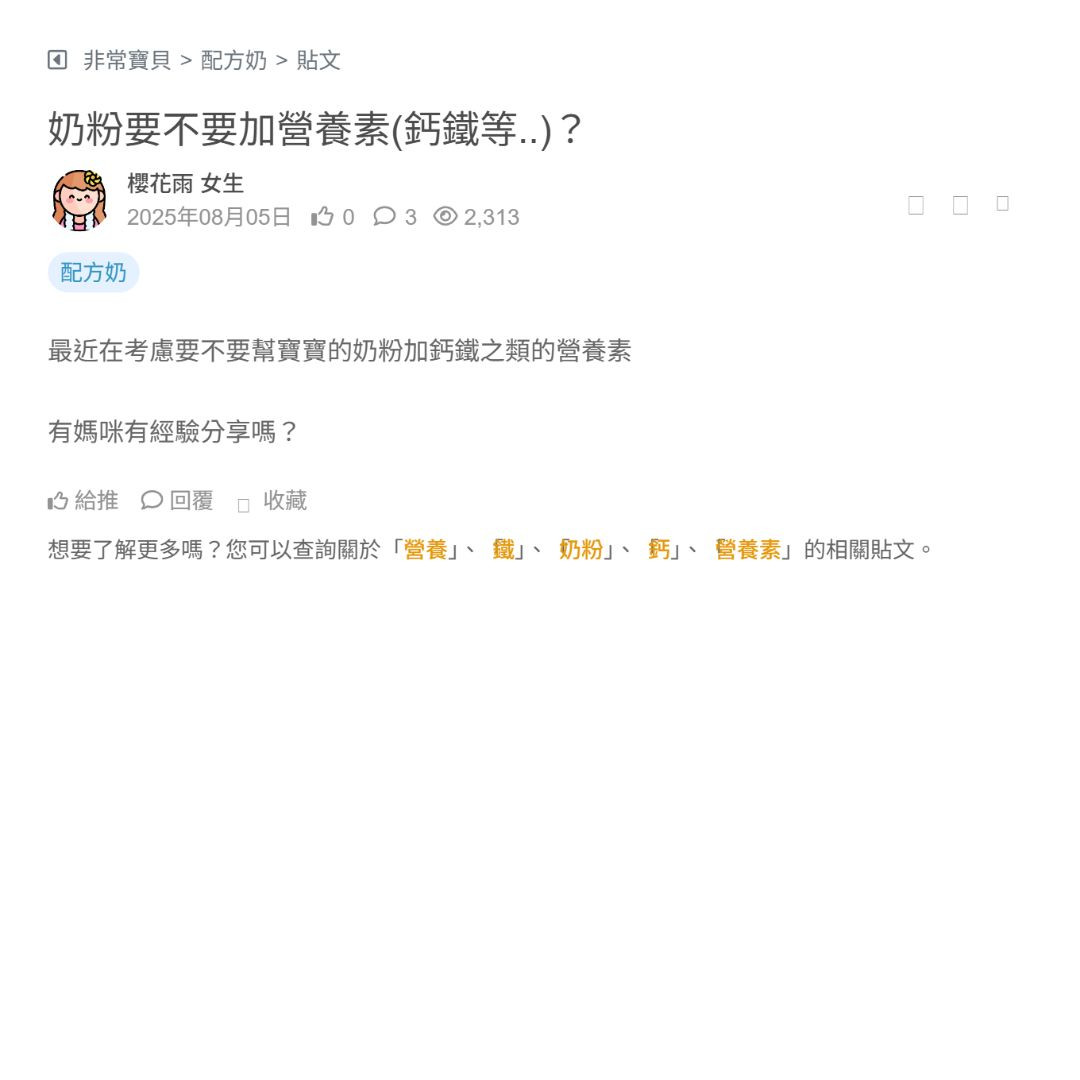1080x1080 pixels.
Task: Go to 配方奶 breadcrumb section
Action: tap(234, 60)
